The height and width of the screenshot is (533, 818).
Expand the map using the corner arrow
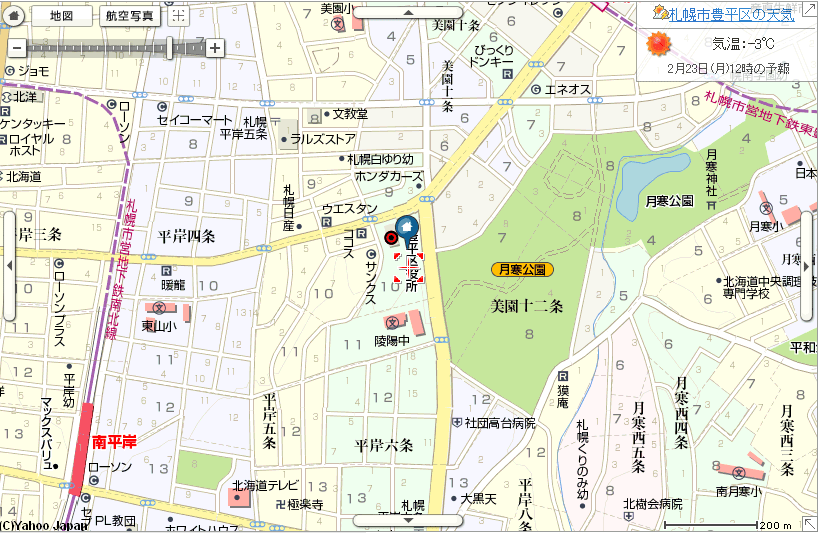[x=808, y=523]
